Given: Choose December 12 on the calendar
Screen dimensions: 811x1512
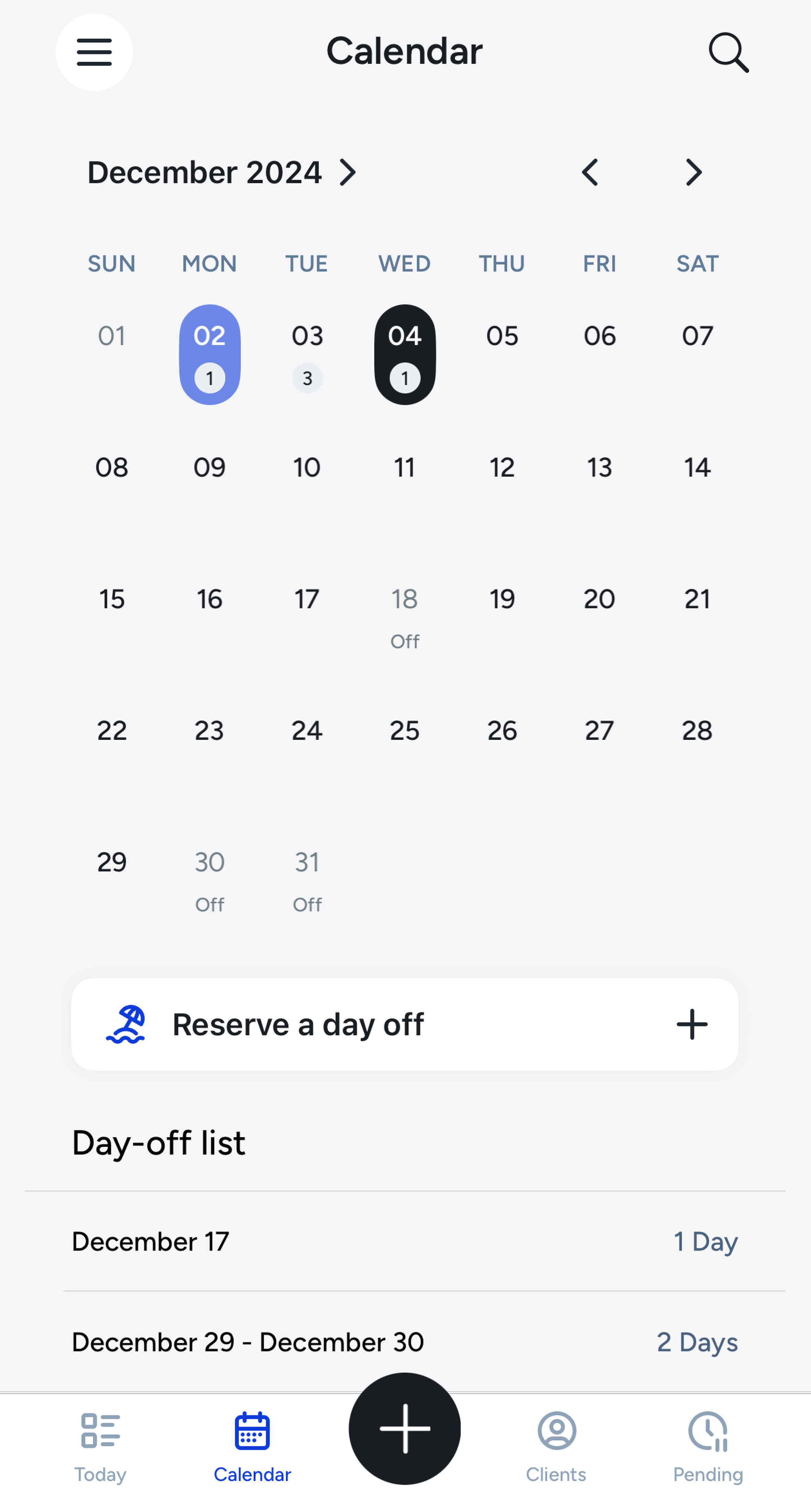Looking at the screenshot, I should click(x=502, y=468).
